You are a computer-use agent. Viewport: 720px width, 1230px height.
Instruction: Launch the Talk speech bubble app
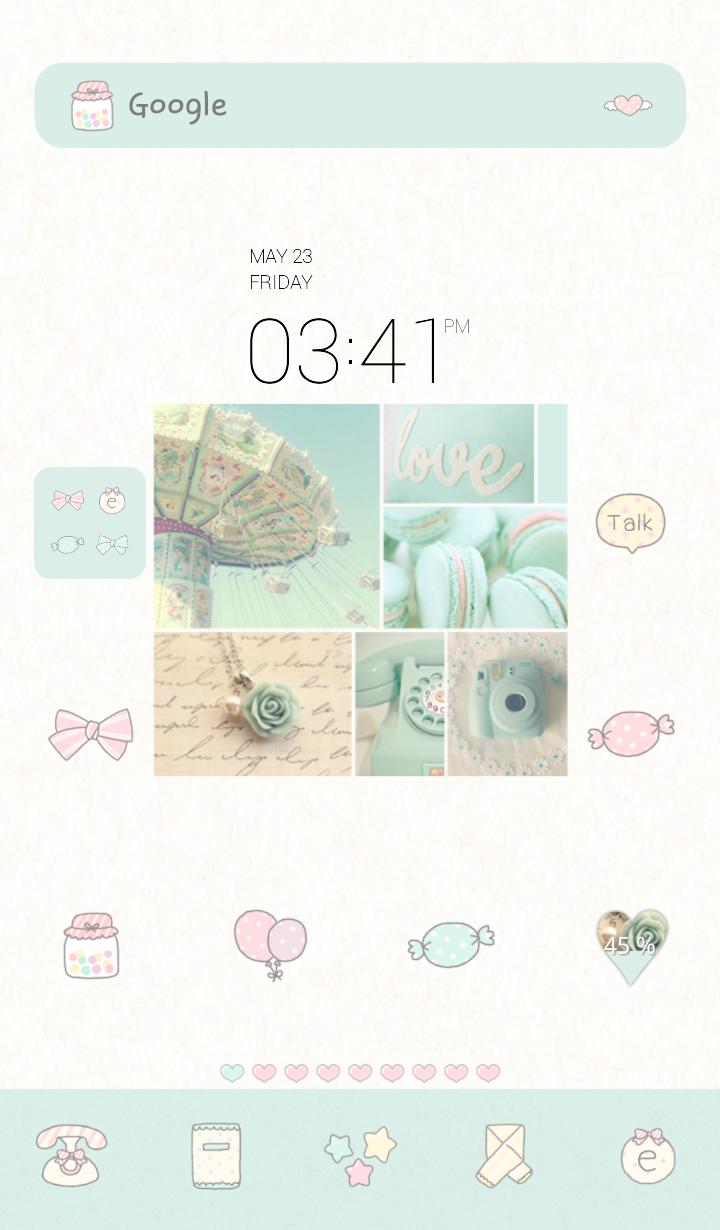pyautogui.click(x=630, y=522)
